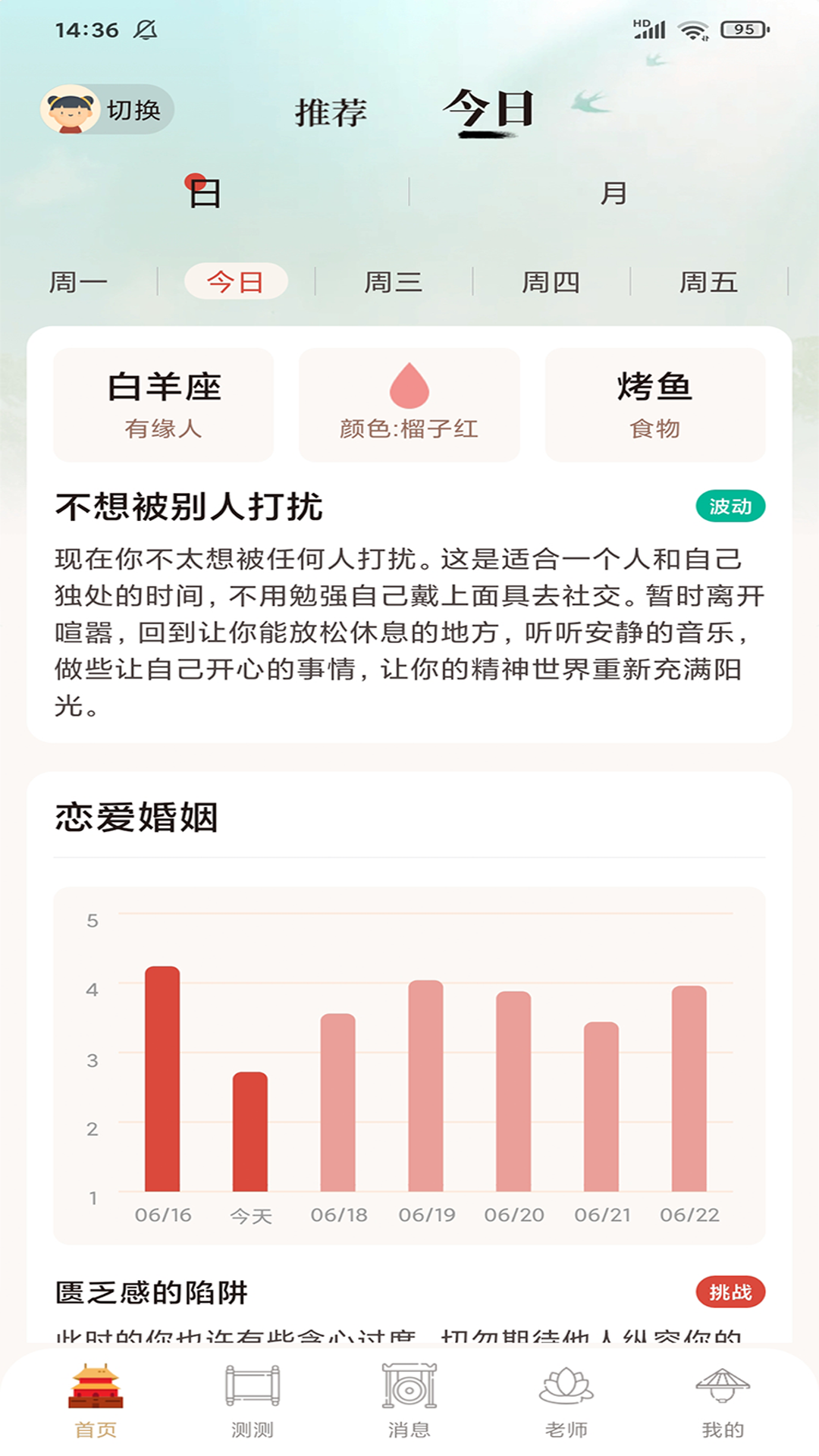Switch to the 月 fortune view

click(x=613, y=193)
